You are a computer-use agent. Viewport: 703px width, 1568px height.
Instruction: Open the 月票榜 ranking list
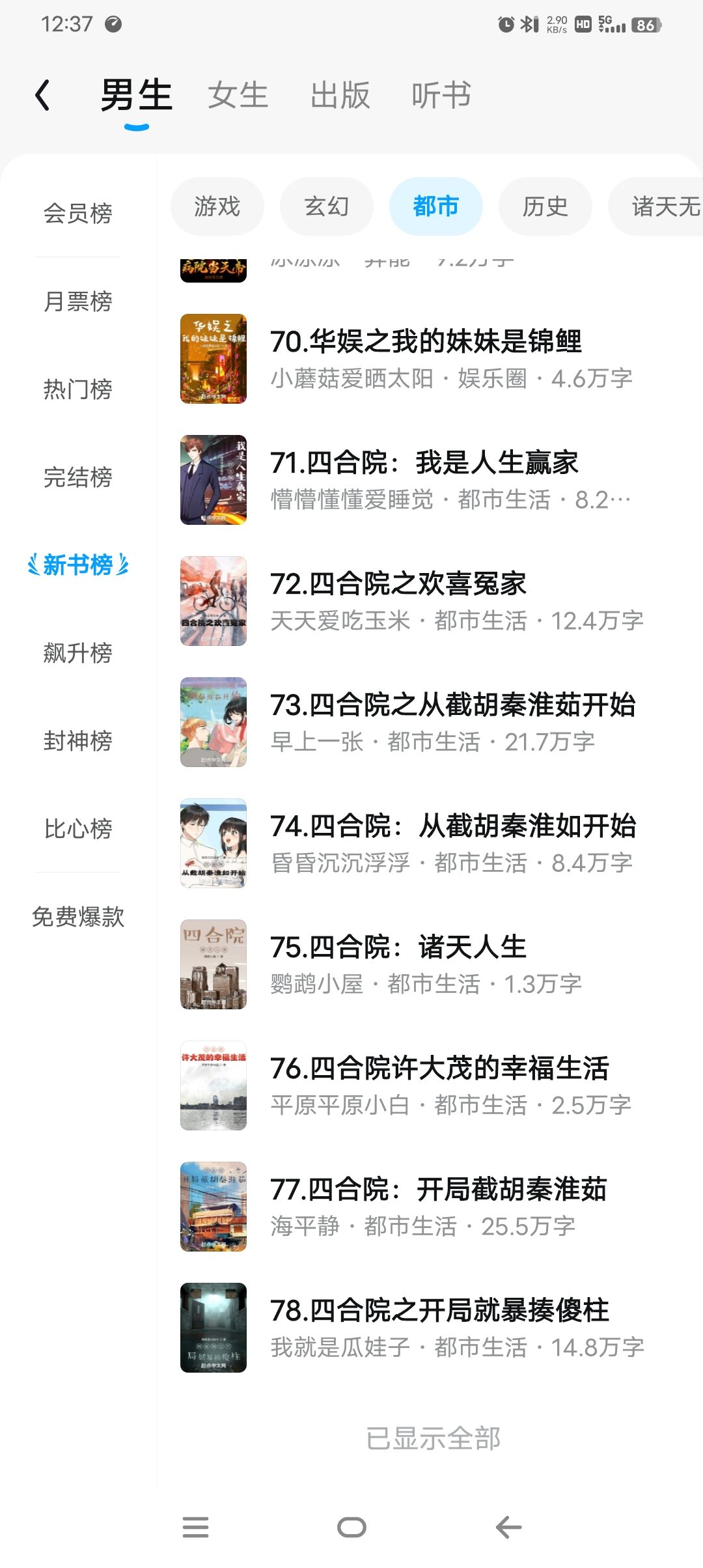click(77, 301)
